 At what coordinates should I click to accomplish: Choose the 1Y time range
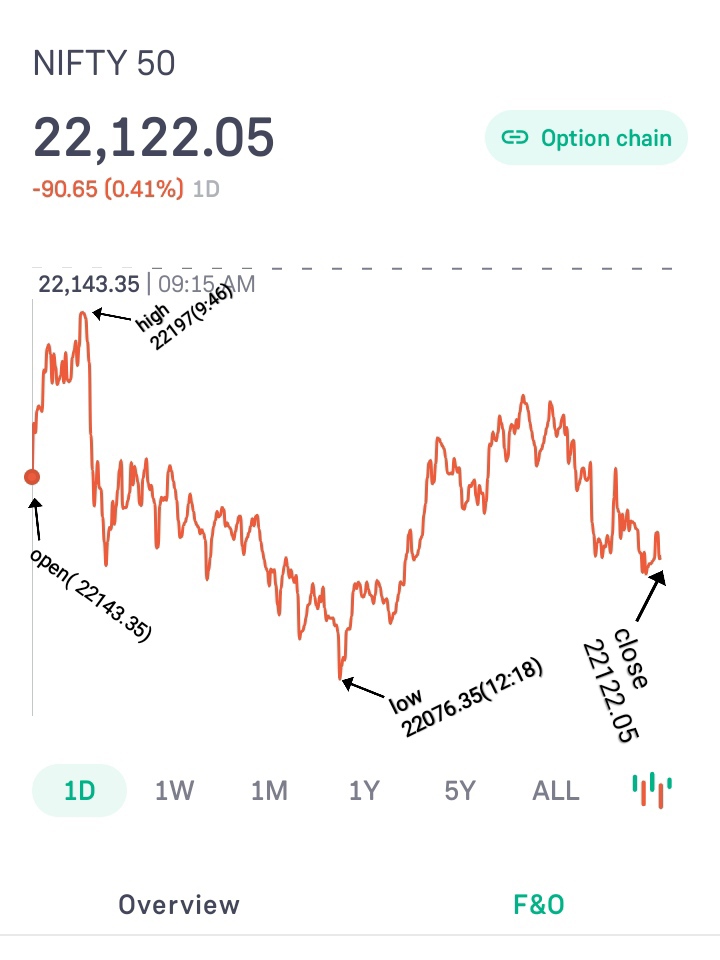coord(364,791)
